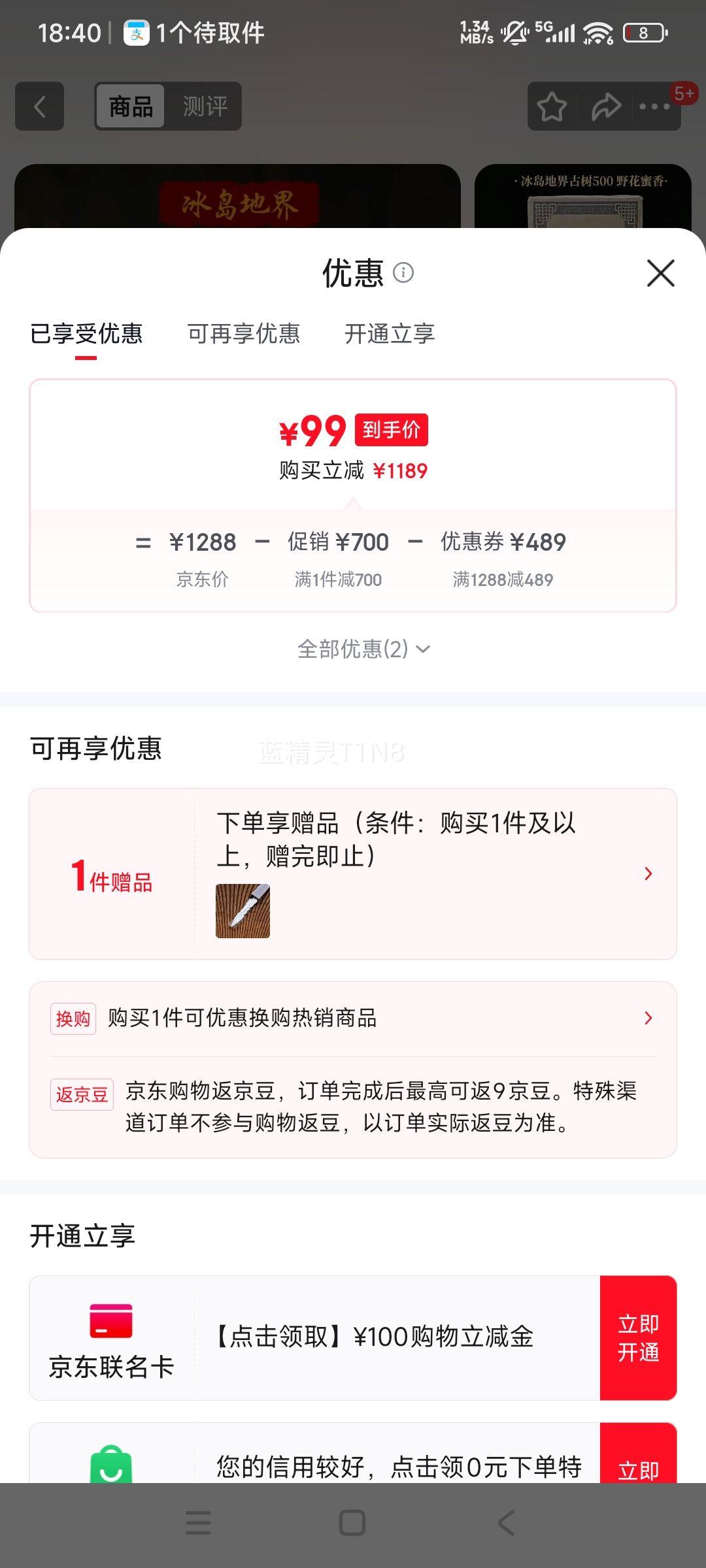The image size is (706, 1568).
Task: Close the 优惠 popup with the X
Action: 662,274
